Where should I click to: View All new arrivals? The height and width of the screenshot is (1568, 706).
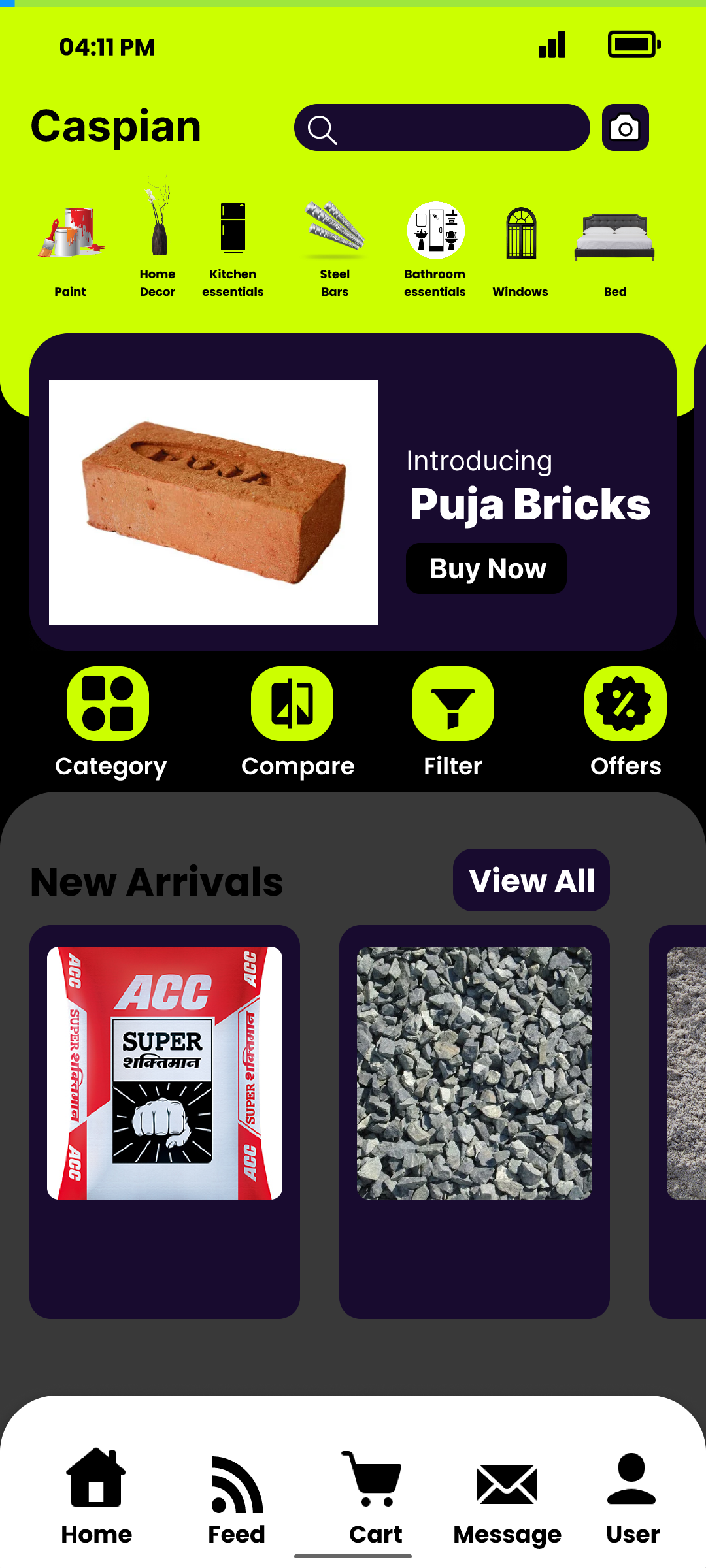pos(531,880)
